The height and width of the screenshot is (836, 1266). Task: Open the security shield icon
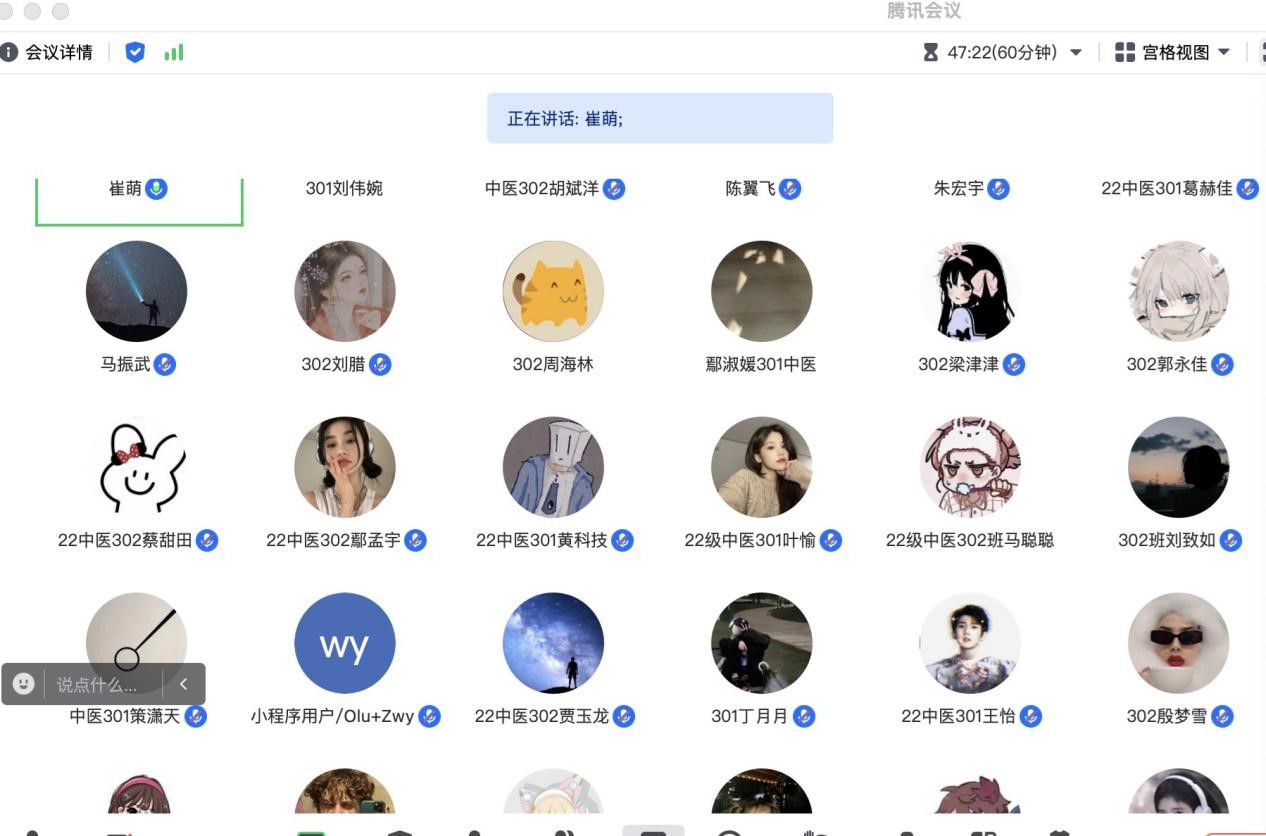[x=135, y=52]
